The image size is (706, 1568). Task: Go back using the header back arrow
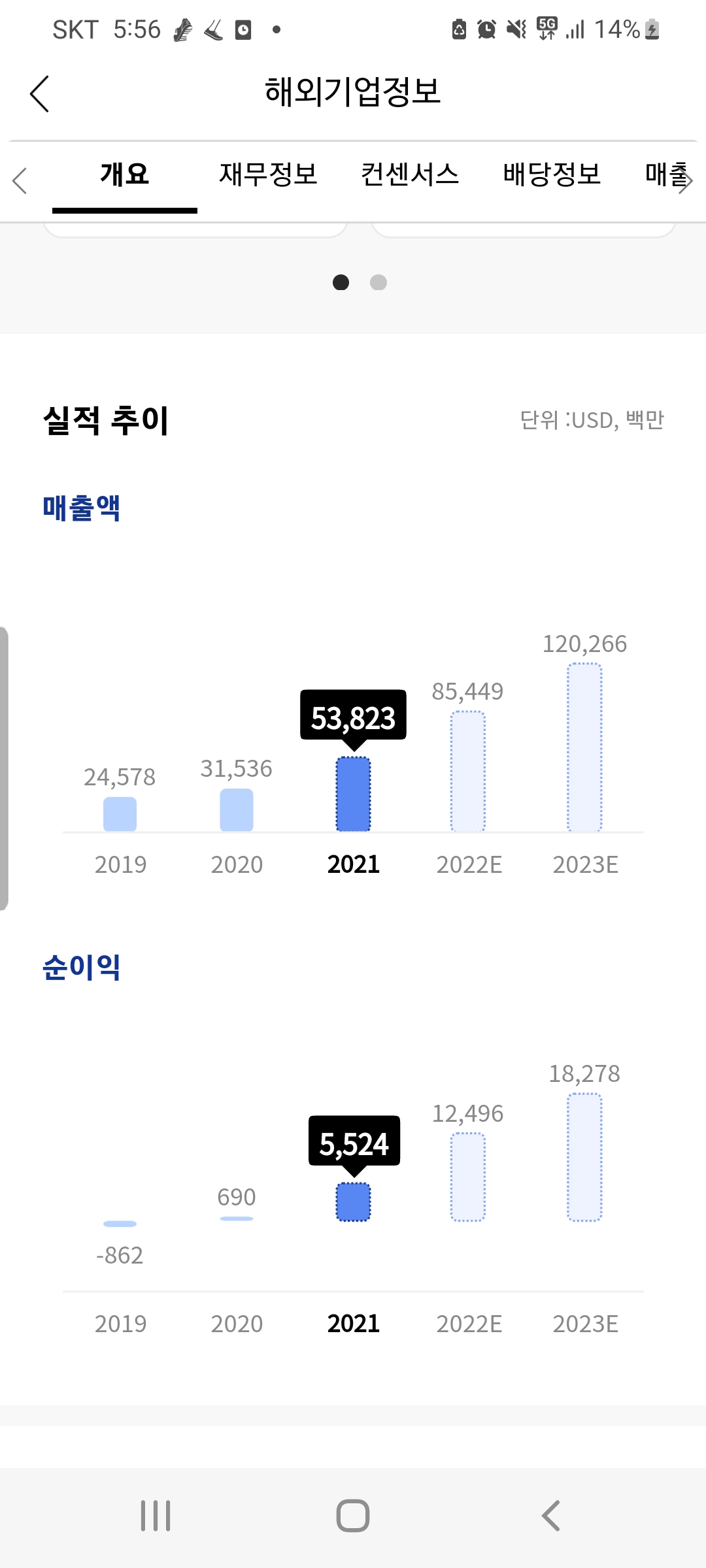coord(39,93)
